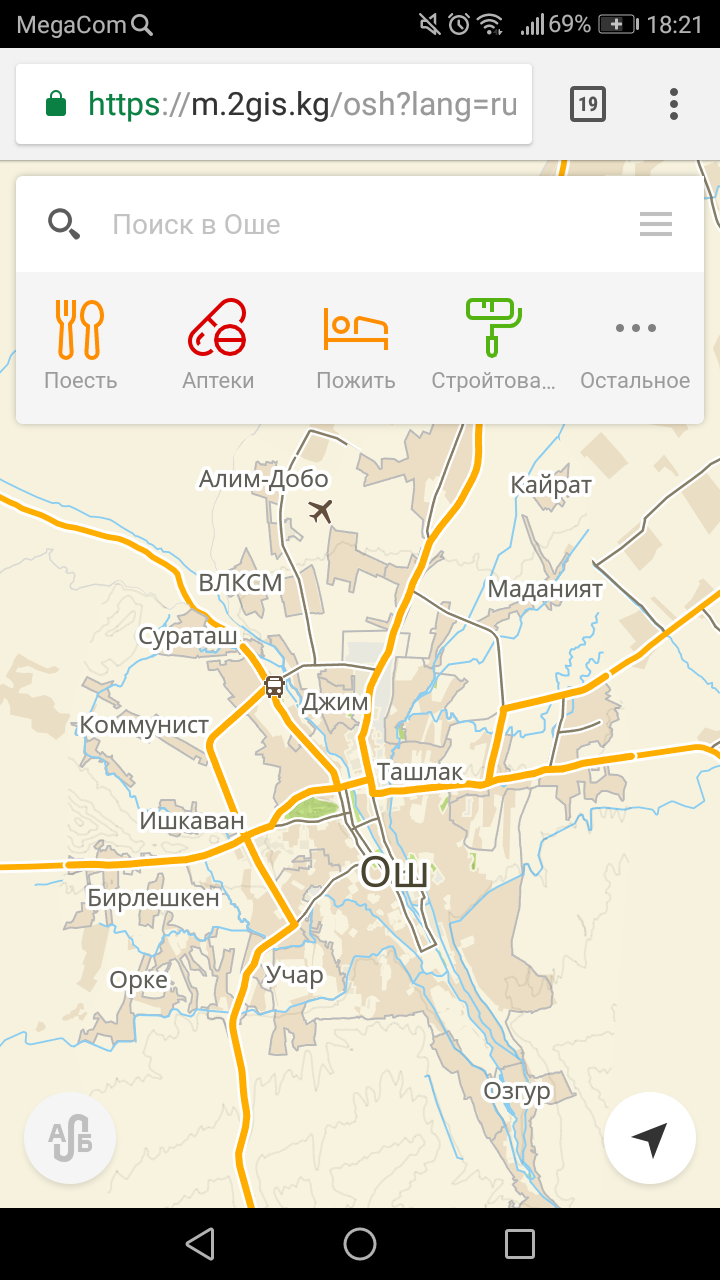Go back with the system back button
The height and width of the screenshot is (1280, 720).
coord(200,1244)
